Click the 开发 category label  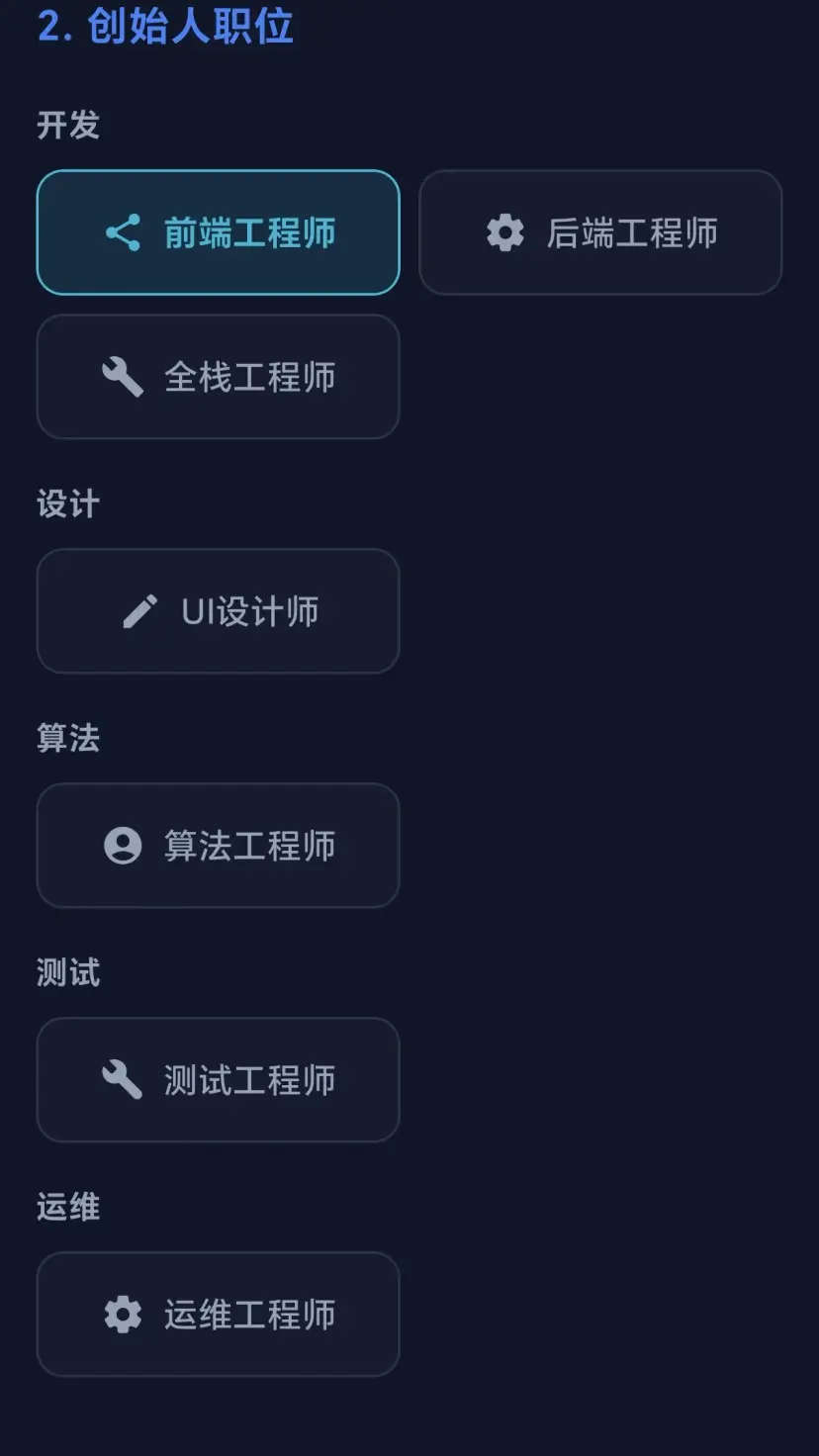point(67,124)
